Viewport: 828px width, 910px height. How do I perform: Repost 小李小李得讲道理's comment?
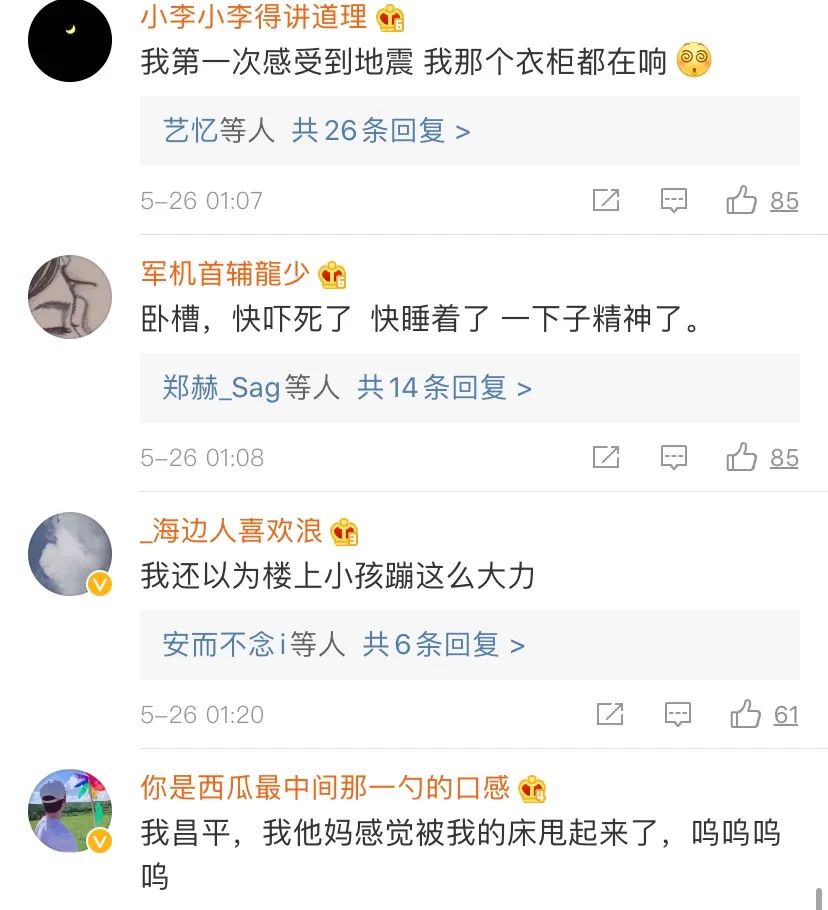click(606, 200)
